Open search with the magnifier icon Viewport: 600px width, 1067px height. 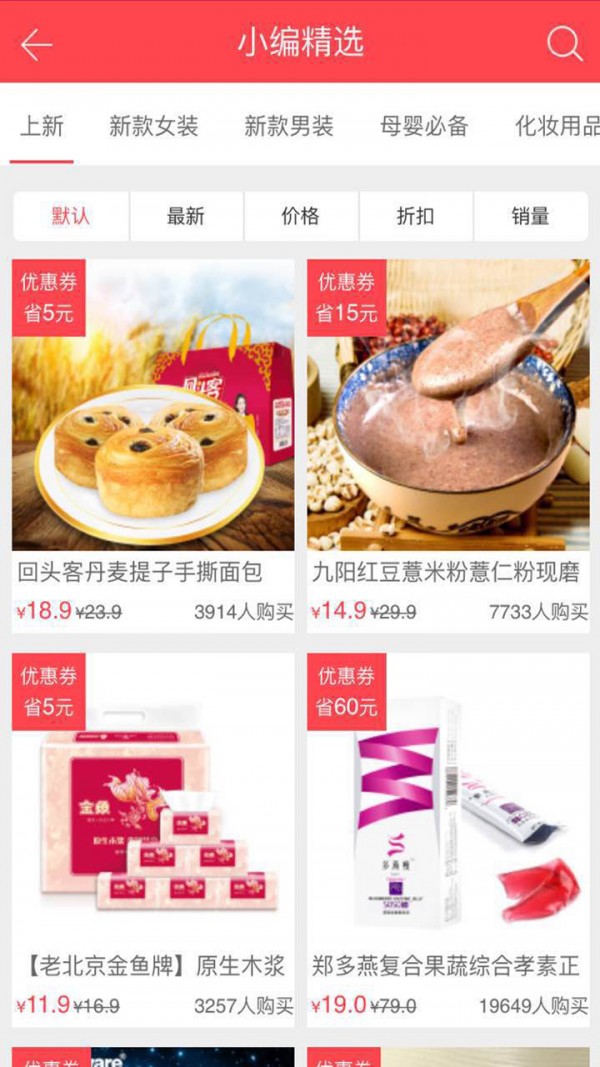coord(564,43)
